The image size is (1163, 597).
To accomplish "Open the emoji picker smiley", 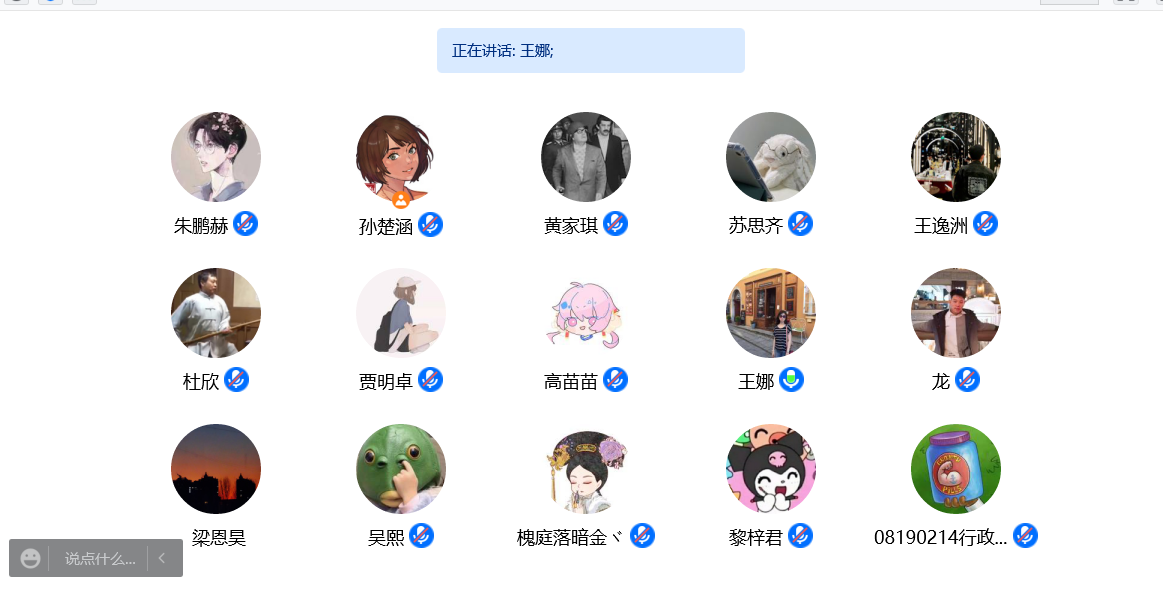I will tap(31, 559).
